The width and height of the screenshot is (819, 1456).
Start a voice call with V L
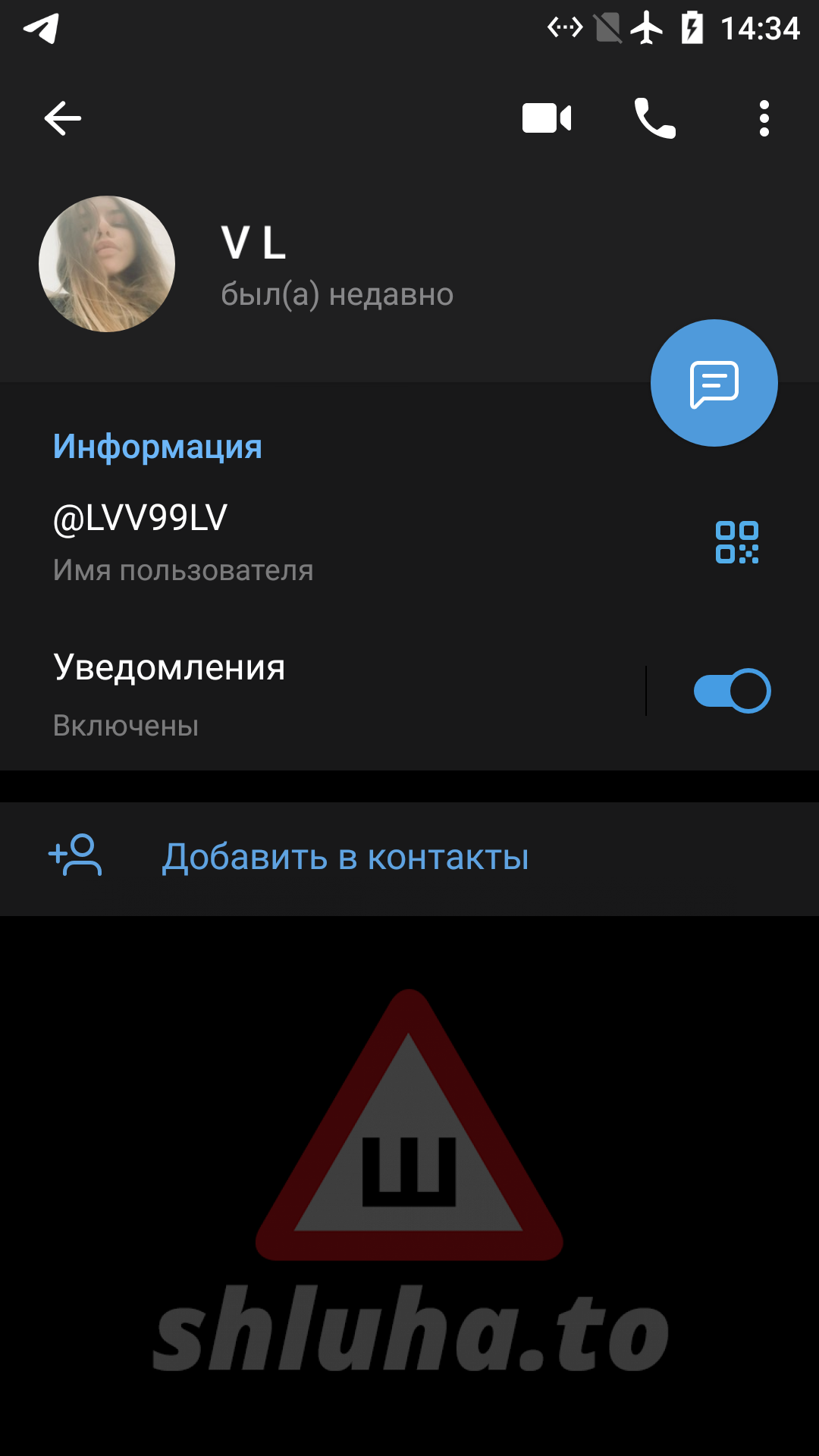[654, 118]
